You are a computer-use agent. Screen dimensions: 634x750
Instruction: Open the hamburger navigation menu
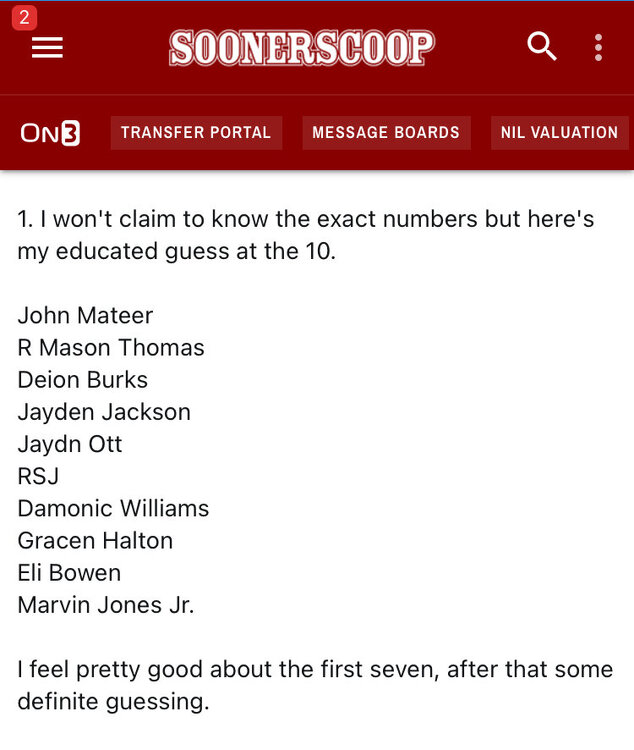pyautogui.click(x=47, y=47)
